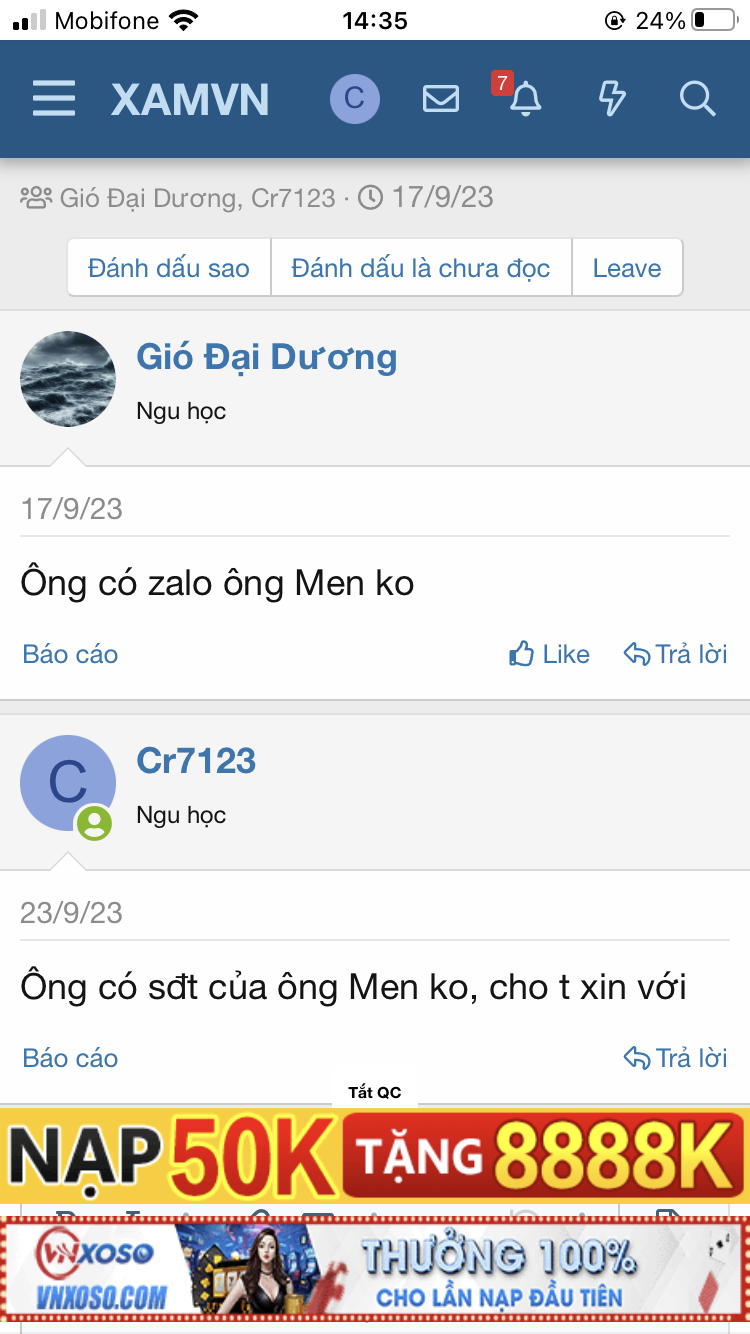Tap the clock icon next to 17/9/23
Screen dimensions: 750x1334
[x=370, y=197]
